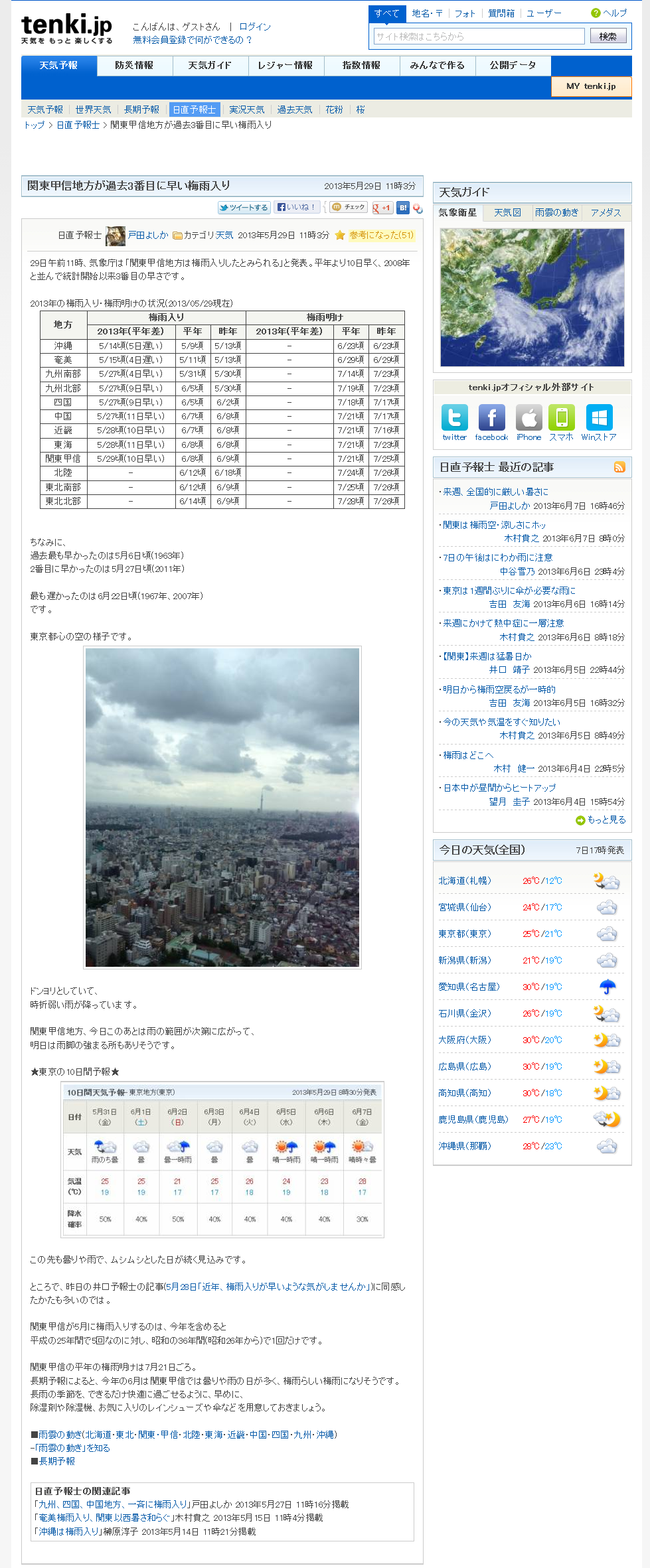Viewport: 650px width, 1568px height.
Task: Open MY tenki.jp button
Action: [591, 86]
